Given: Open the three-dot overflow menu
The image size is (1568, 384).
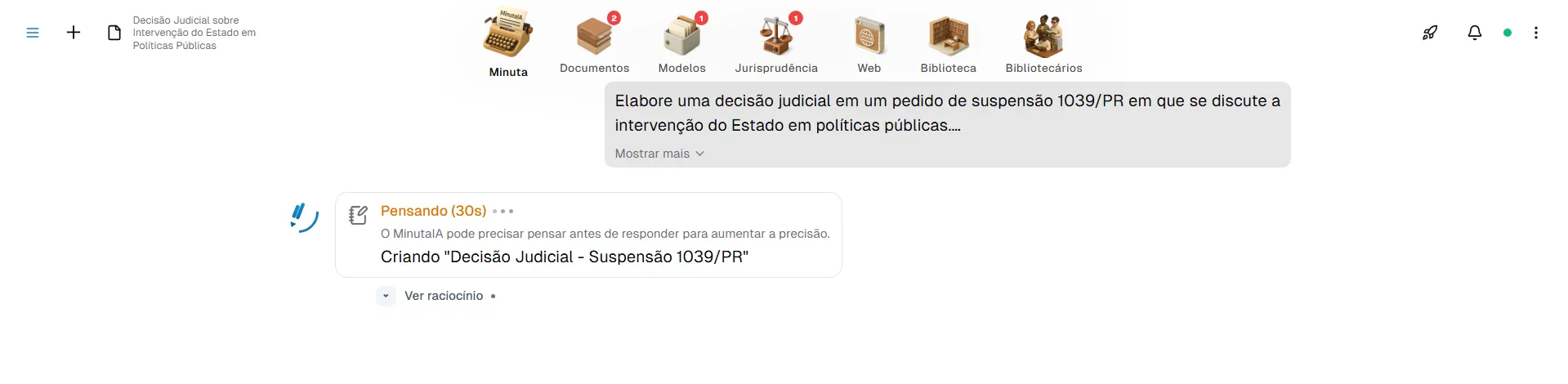Looking at the screenshot, I should point(1536,33).
